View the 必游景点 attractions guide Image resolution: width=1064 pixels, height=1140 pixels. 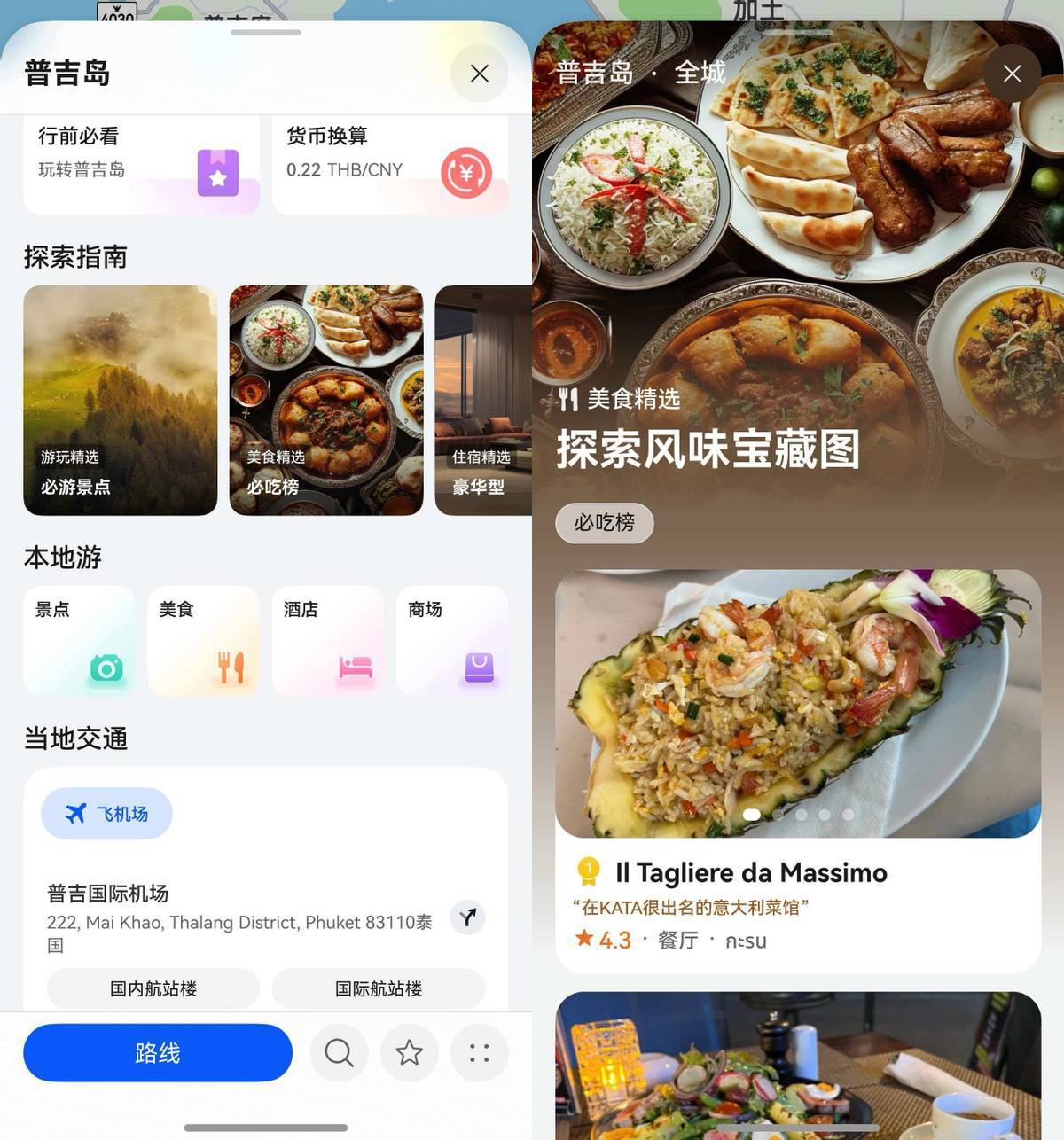coord(121,400)
